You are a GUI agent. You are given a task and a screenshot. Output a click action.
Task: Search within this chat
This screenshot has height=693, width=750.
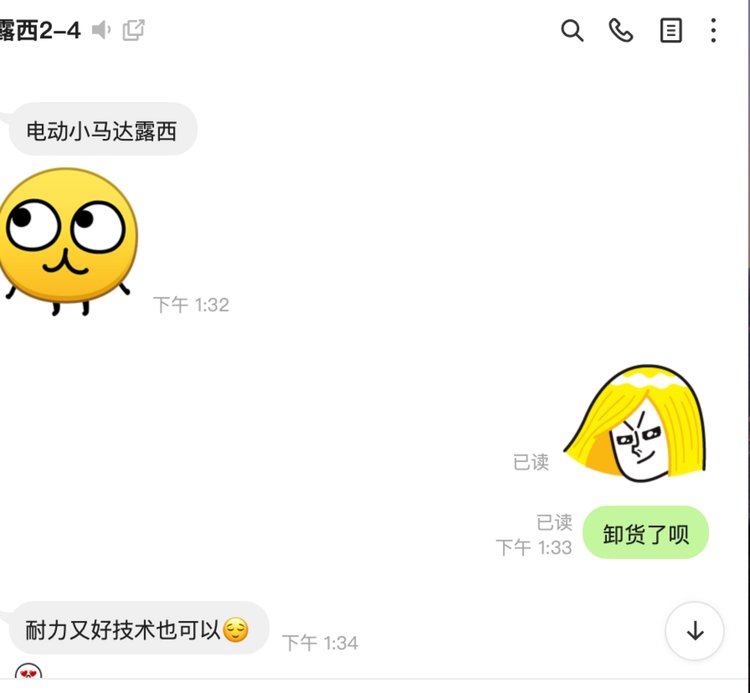click(572, 31)
